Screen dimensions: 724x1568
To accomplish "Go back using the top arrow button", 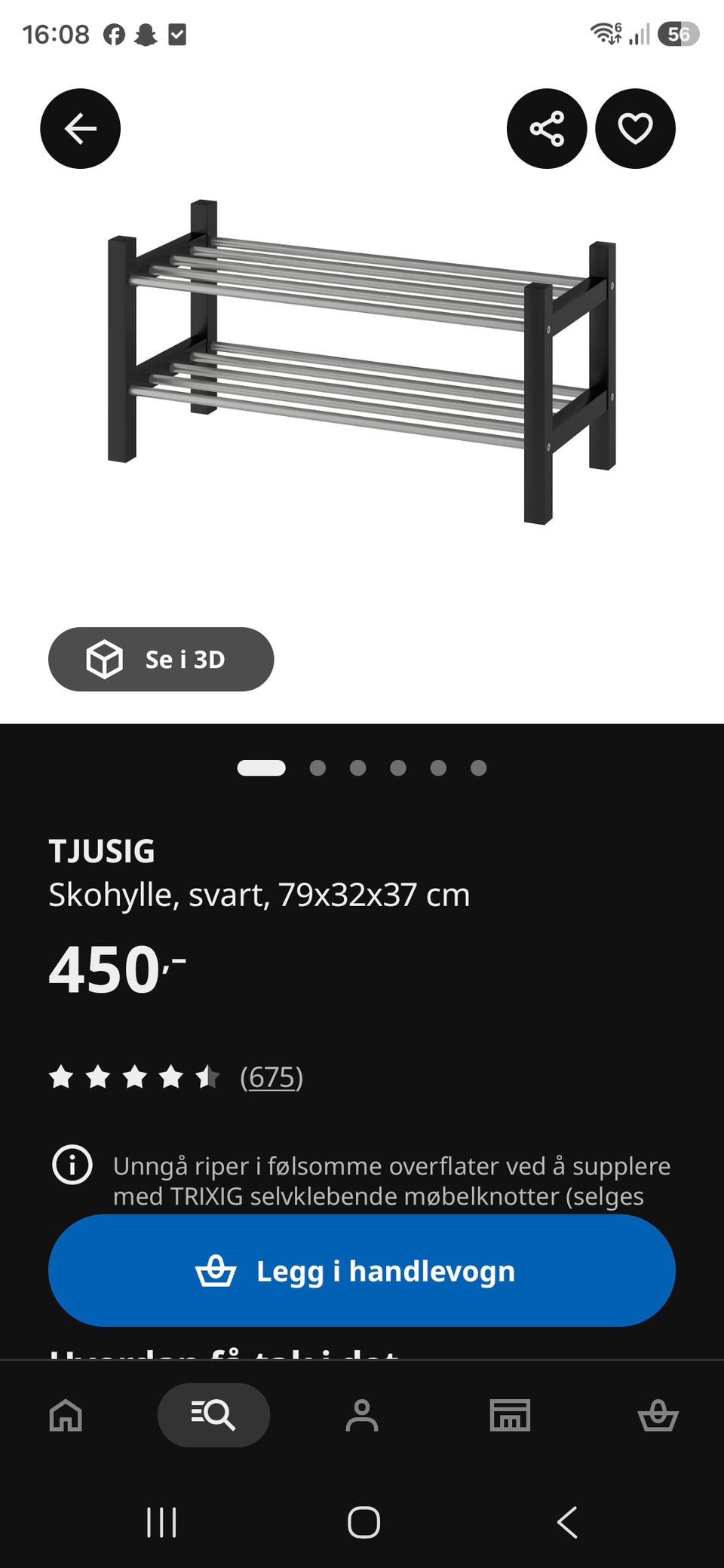I will 80,128.
